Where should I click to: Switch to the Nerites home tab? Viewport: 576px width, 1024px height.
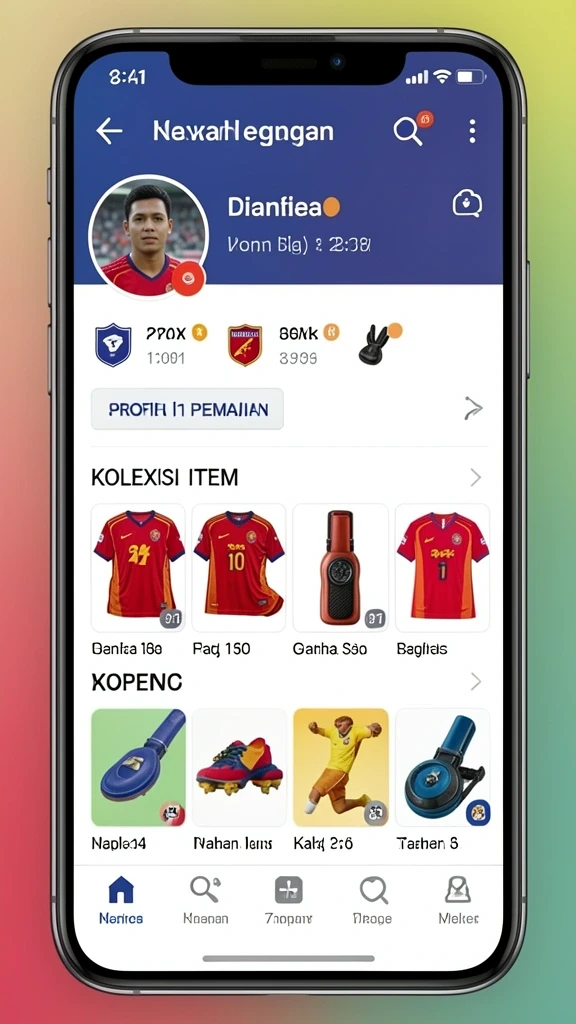point(121,900)
